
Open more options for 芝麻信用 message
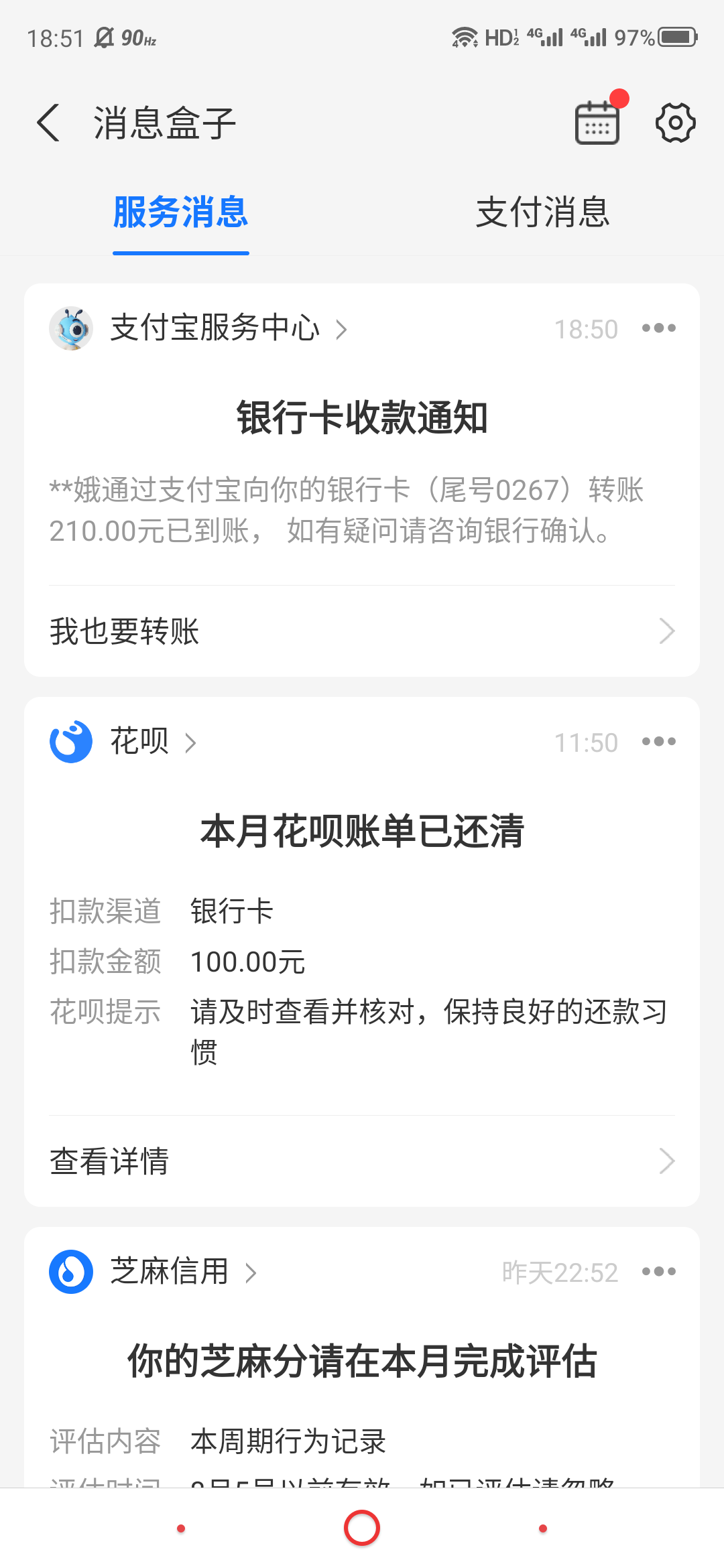pos(658,1272)
